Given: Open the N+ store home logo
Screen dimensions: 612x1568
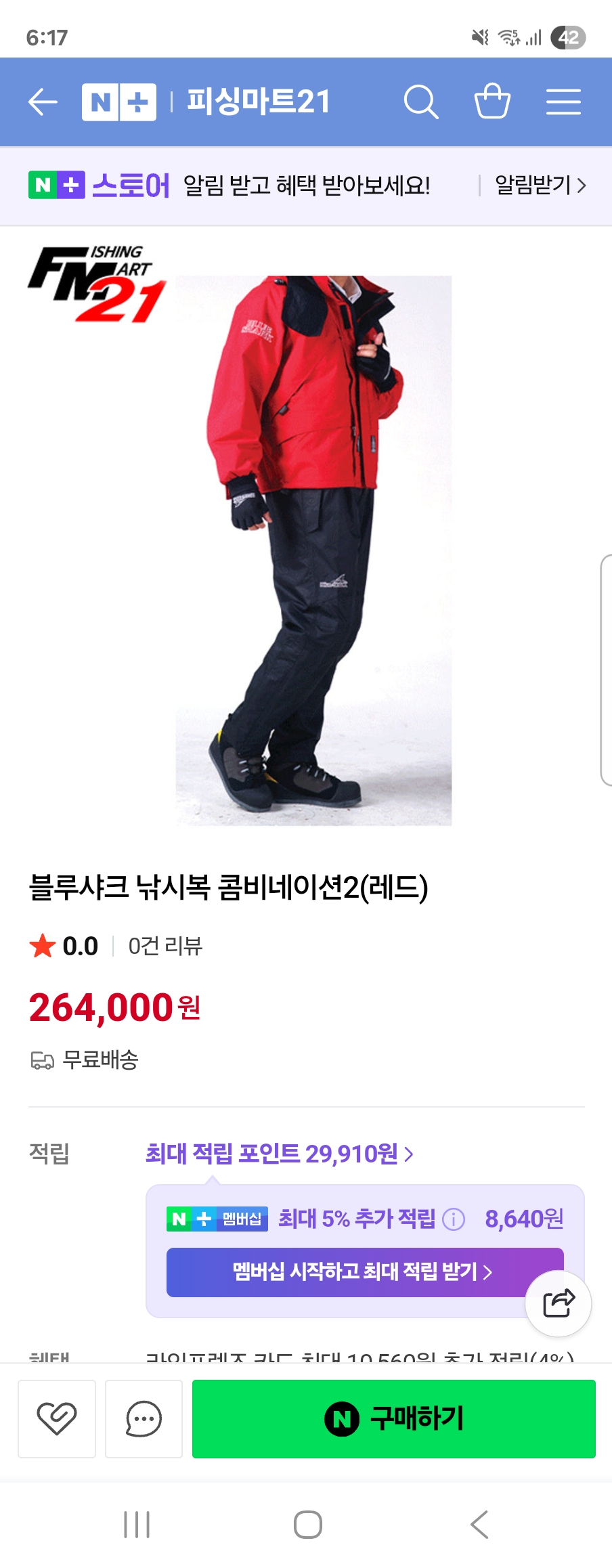Looking at the screenshot, I should [119, 102].
